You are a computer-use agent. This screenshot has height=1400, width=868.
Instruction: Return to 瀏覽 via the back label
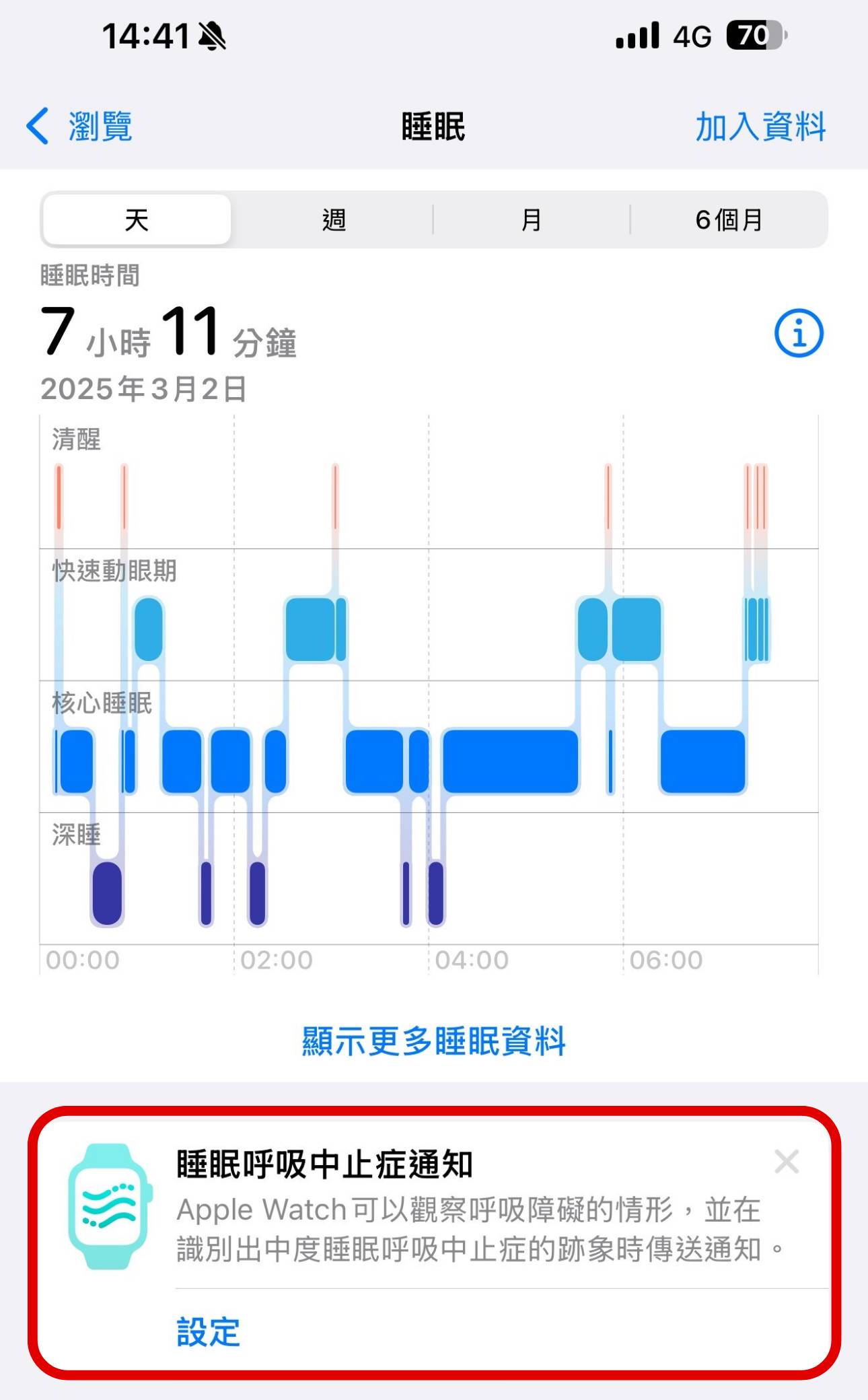pos(99,127)
